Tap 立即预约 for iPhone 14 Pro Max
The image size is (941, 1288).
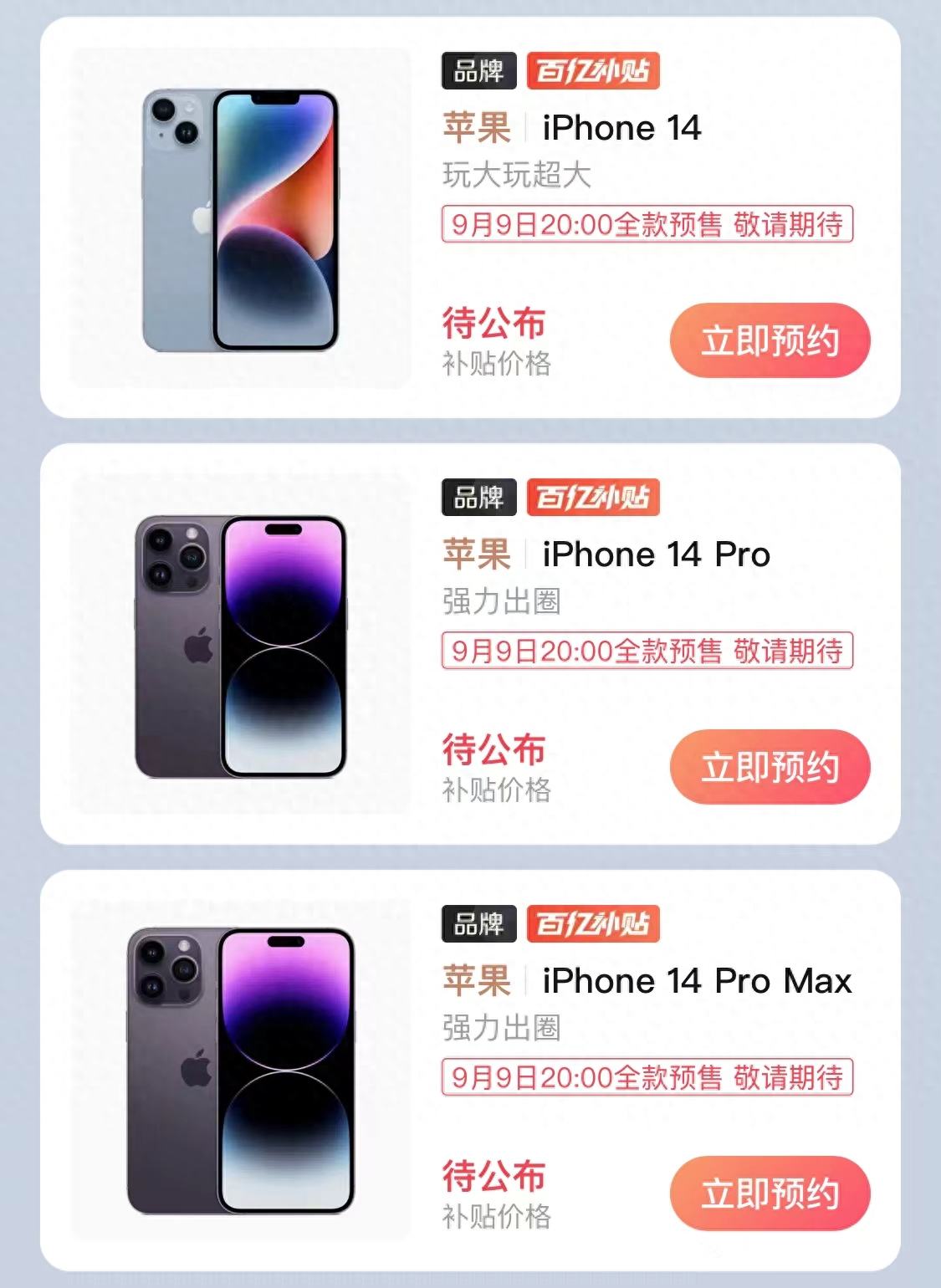770,1193
